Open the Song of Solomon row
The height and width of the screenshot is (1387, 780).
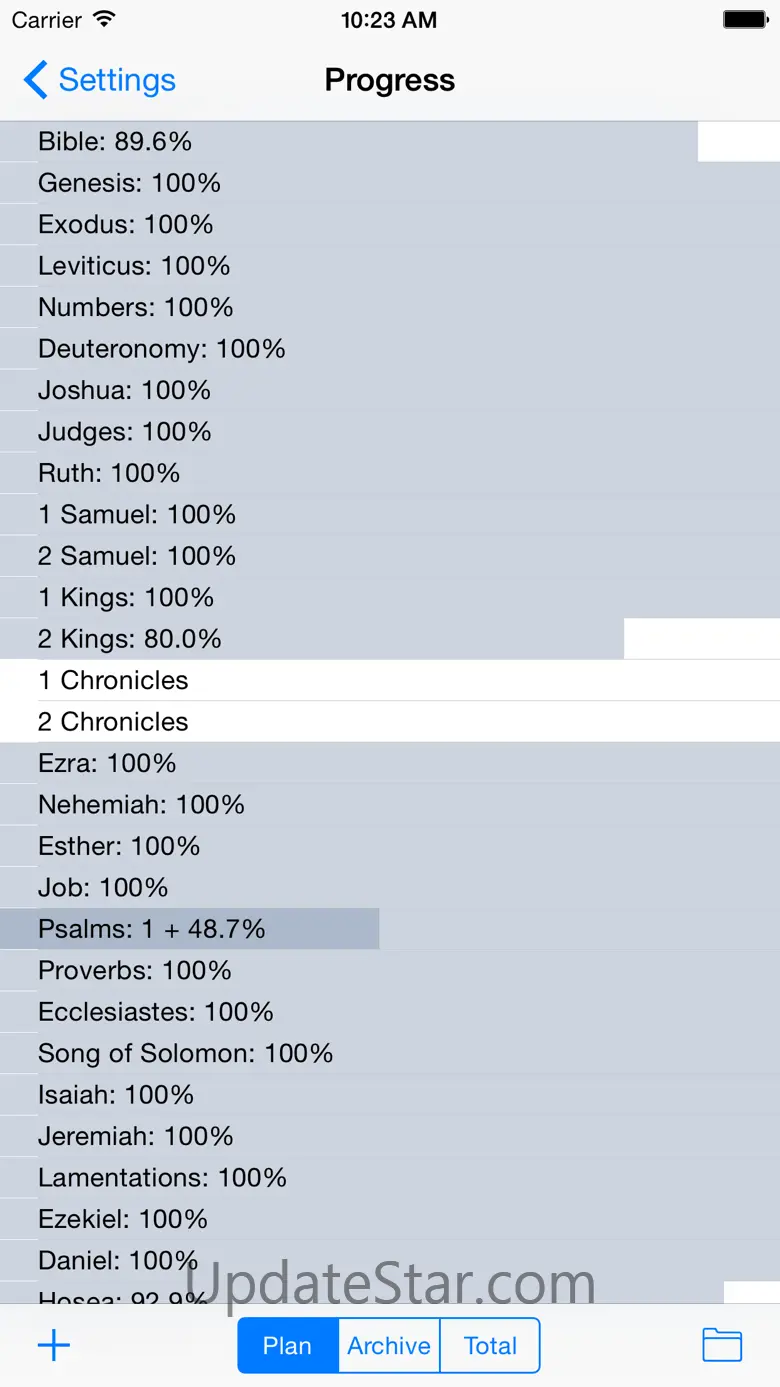pos(390,1053)
